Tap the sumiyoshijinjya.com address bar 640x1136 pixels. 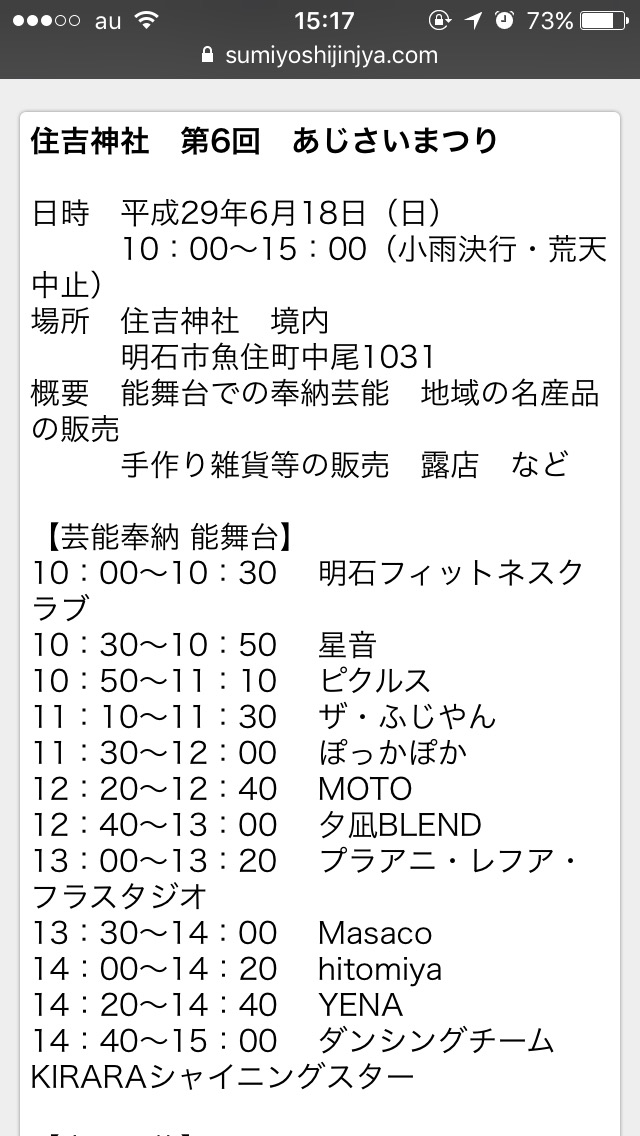point(320,56)
